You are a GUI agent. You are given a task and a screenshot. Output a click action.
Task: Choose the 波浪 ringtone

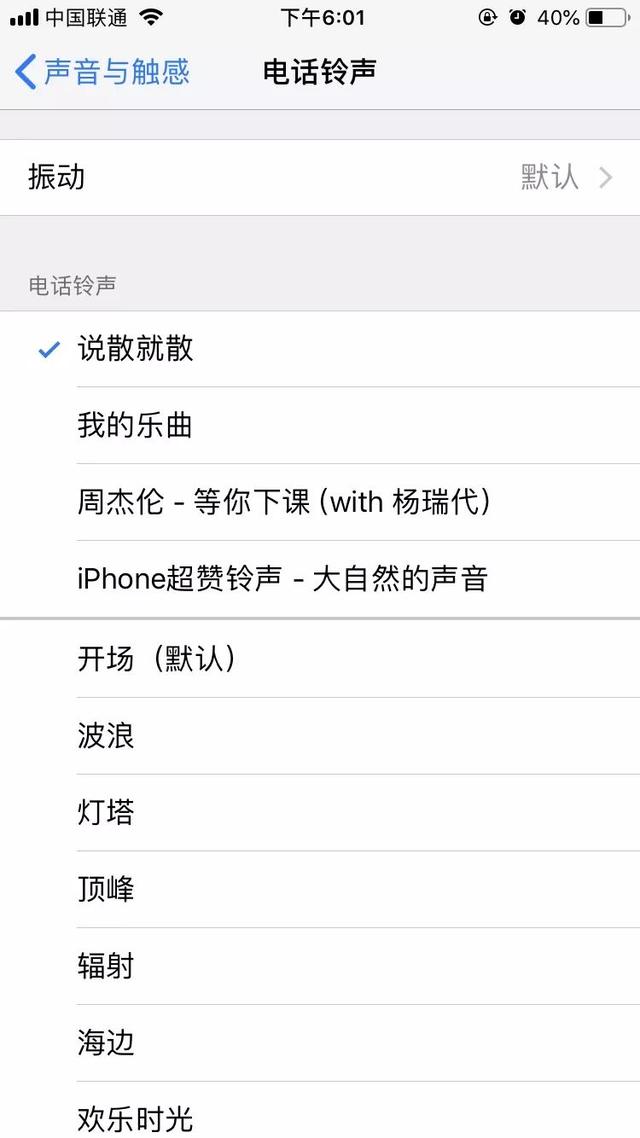320,736
